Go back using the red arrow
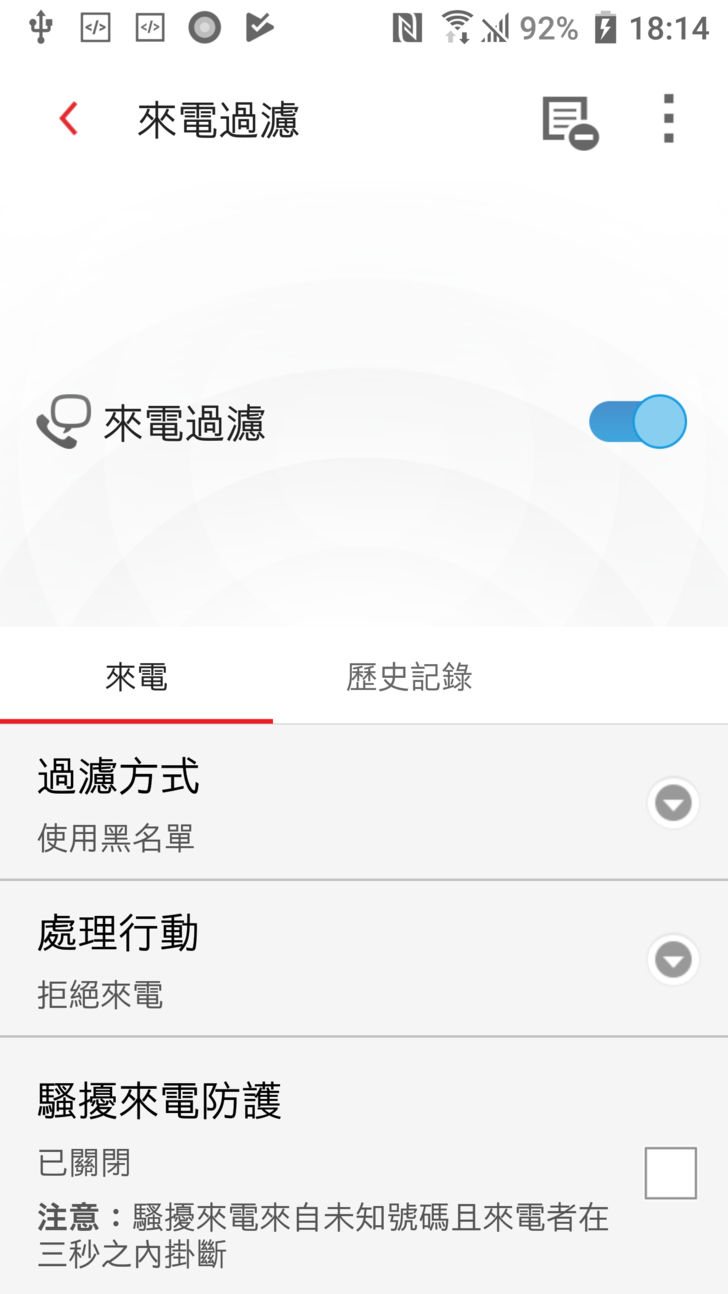 pos(68,120)
